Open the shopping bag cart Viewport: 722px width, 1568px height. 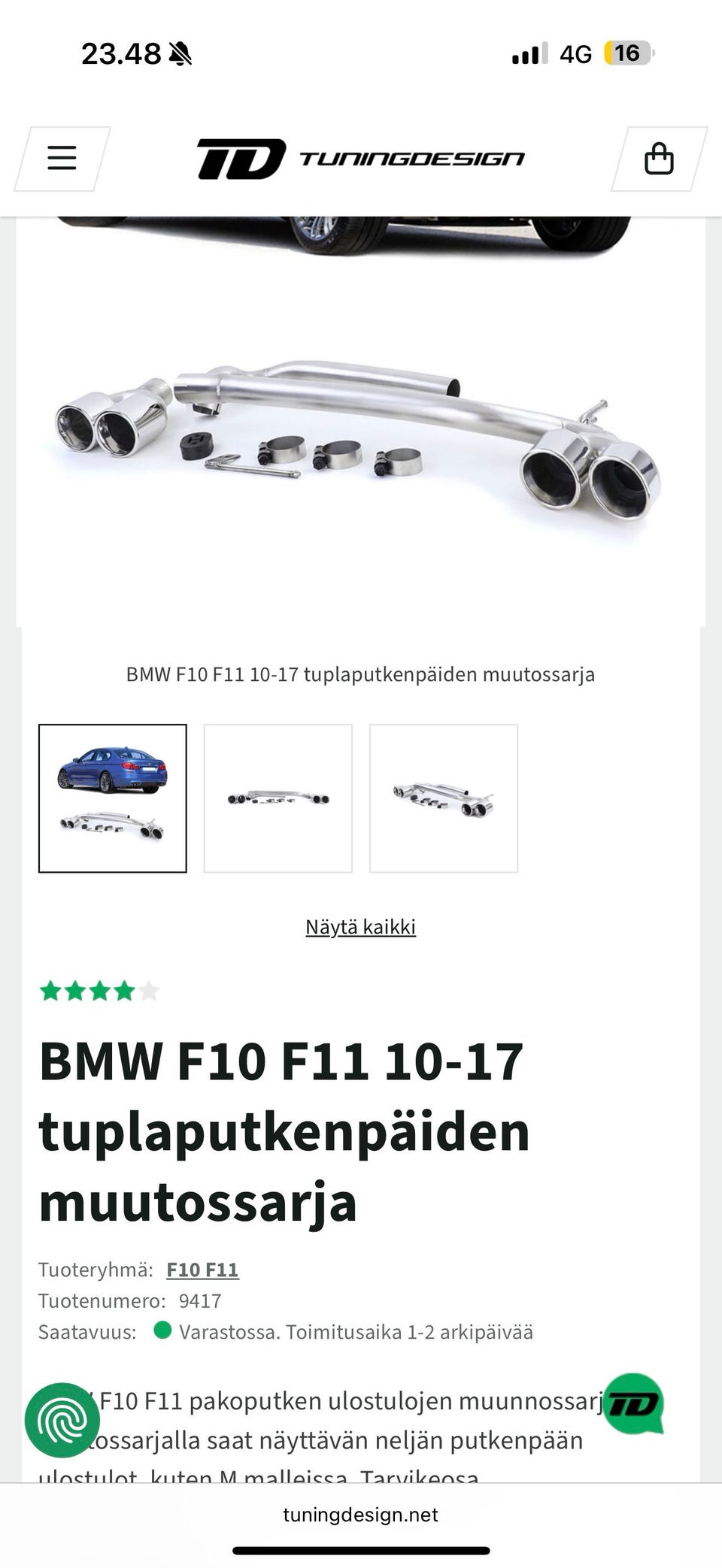[659, 159]
